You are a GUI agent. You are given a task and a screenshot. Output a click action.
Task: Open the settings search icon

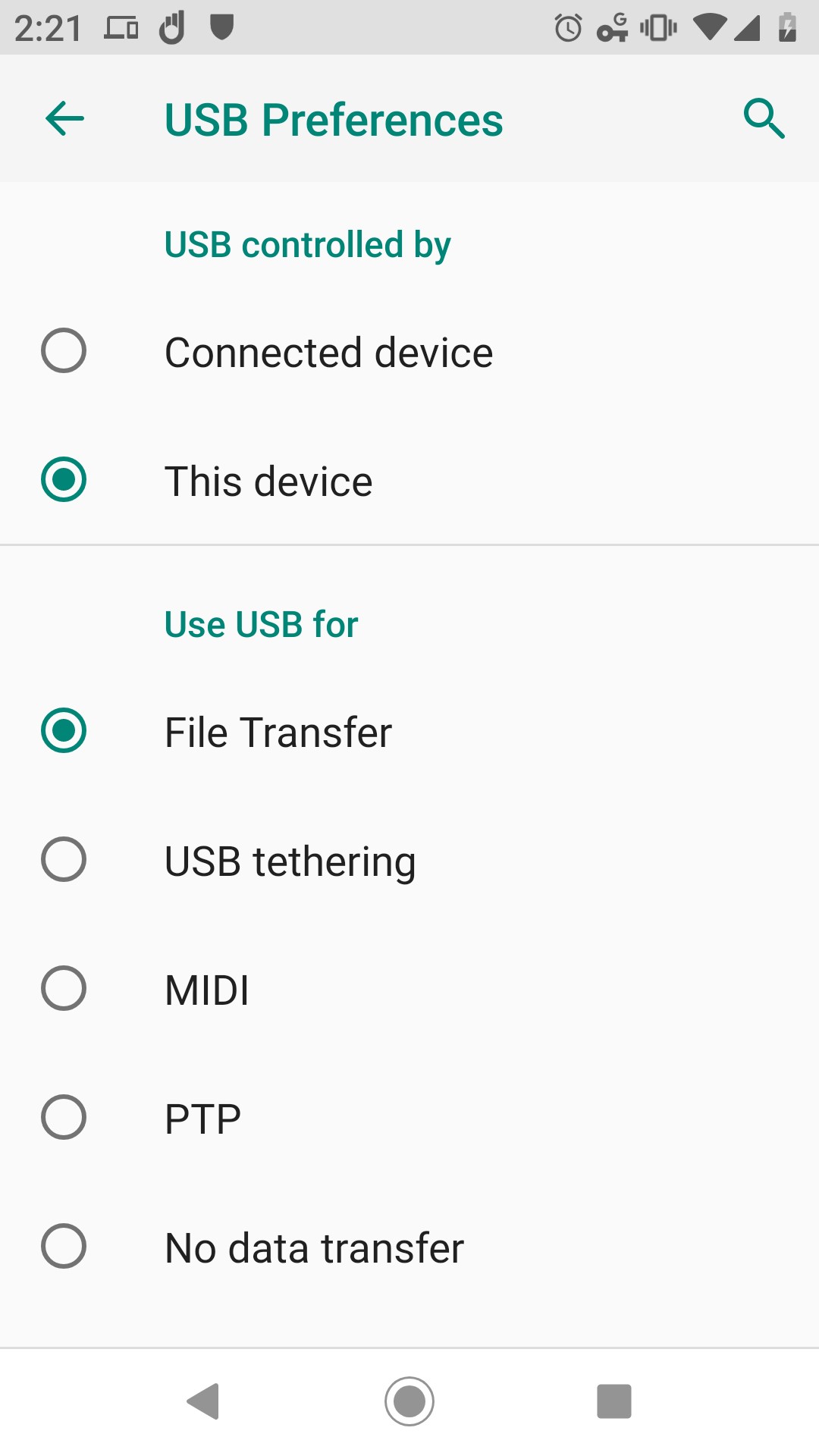pyautogui.click(x=764, y=119)
